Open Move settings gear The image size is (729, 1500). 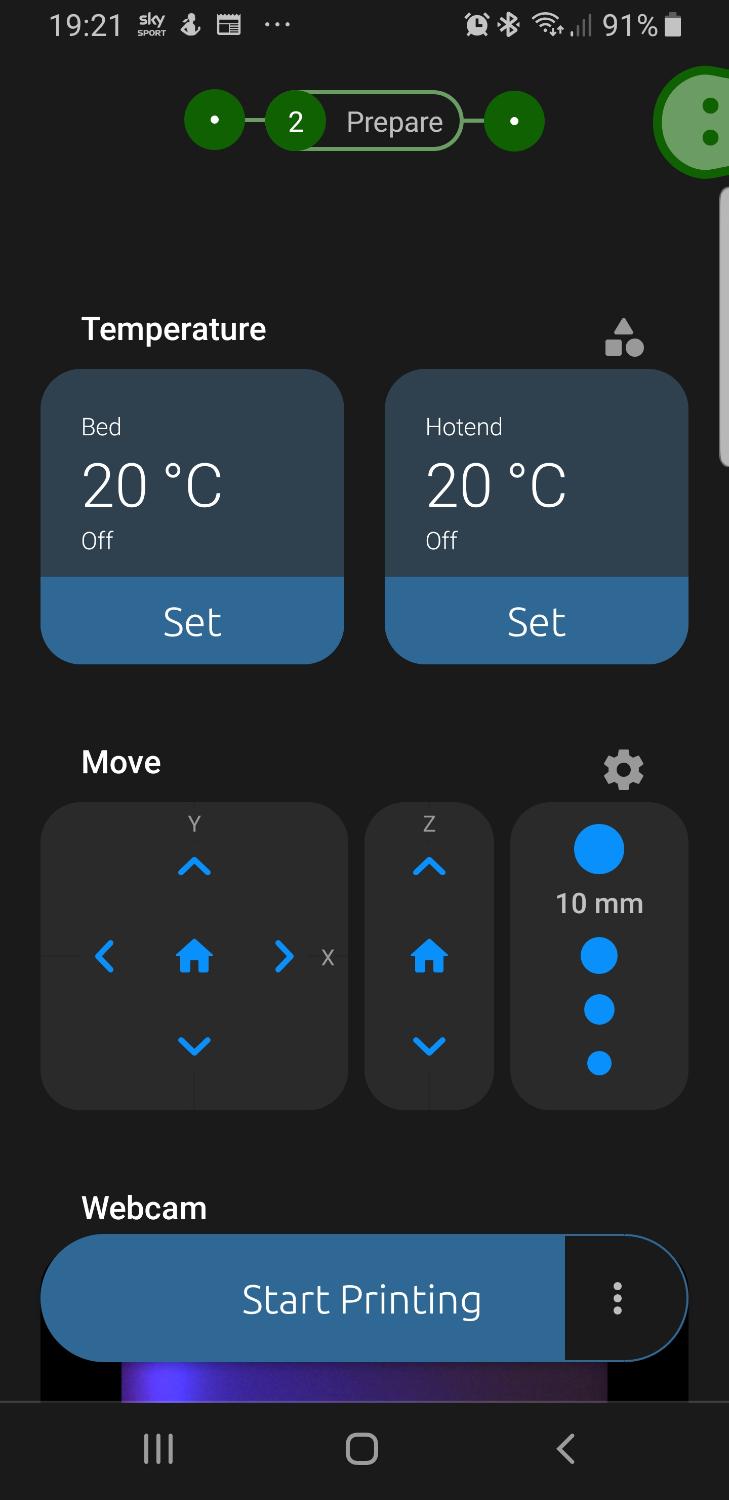pyautogui.click(x=624, y=770)
